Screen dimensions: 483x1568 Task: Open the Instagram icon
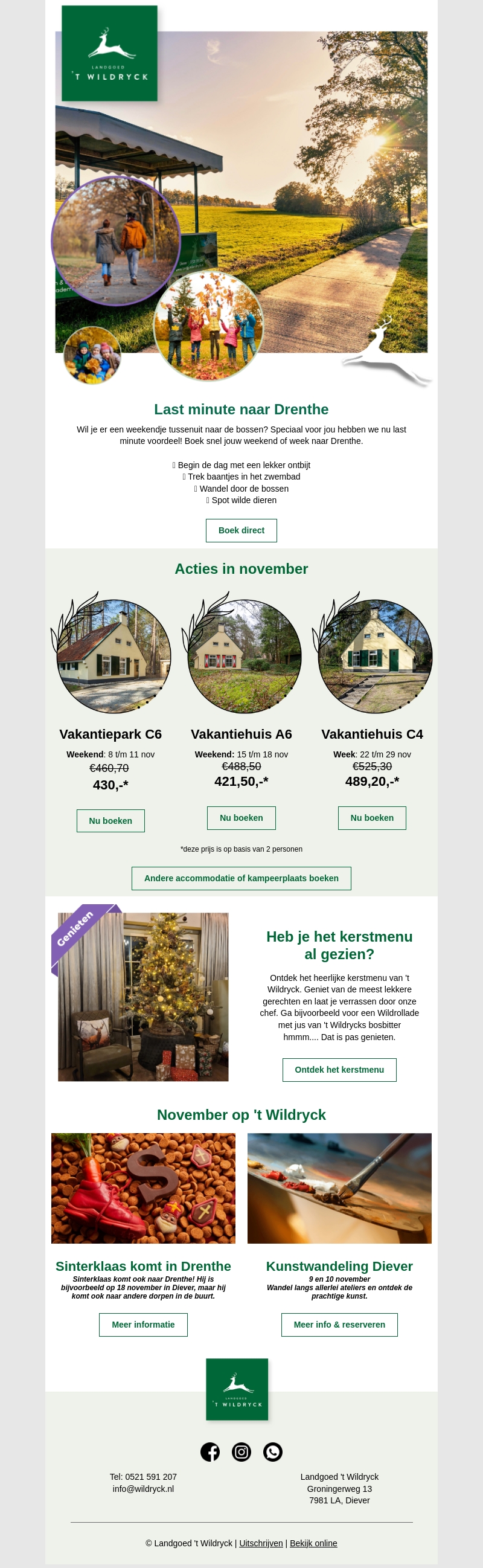(241, 1452)
